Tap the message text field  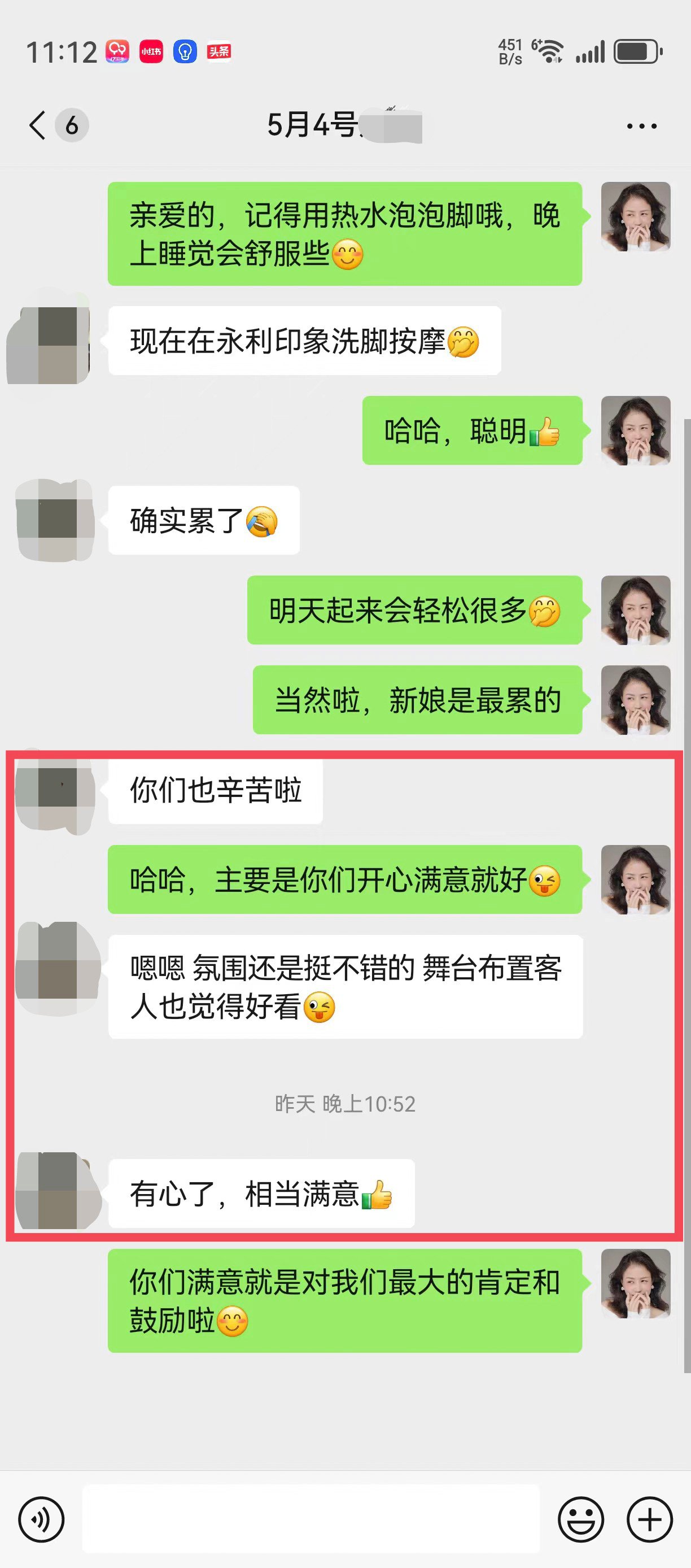(x=311, y=1518)
